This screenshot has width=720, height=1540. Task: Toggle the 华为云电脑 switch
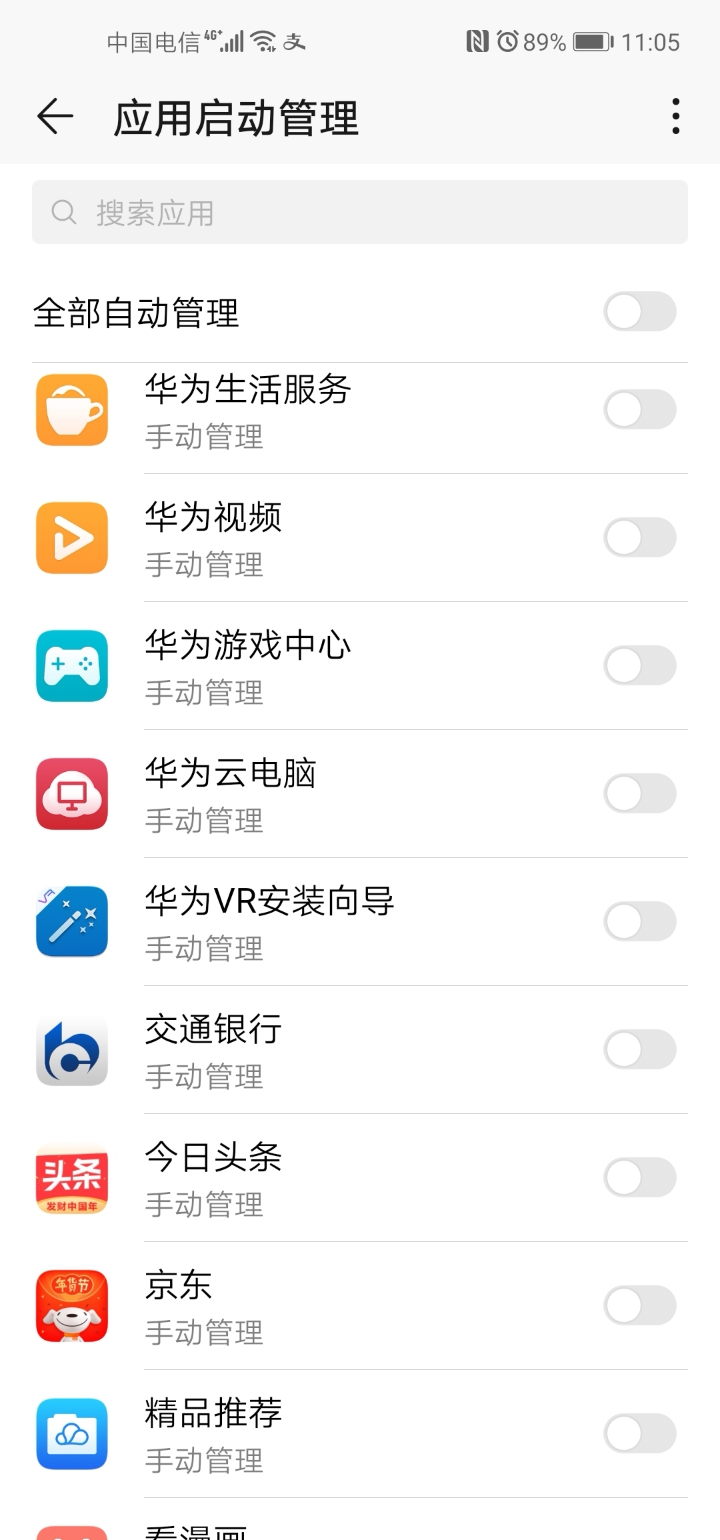[x=640, y=794]
